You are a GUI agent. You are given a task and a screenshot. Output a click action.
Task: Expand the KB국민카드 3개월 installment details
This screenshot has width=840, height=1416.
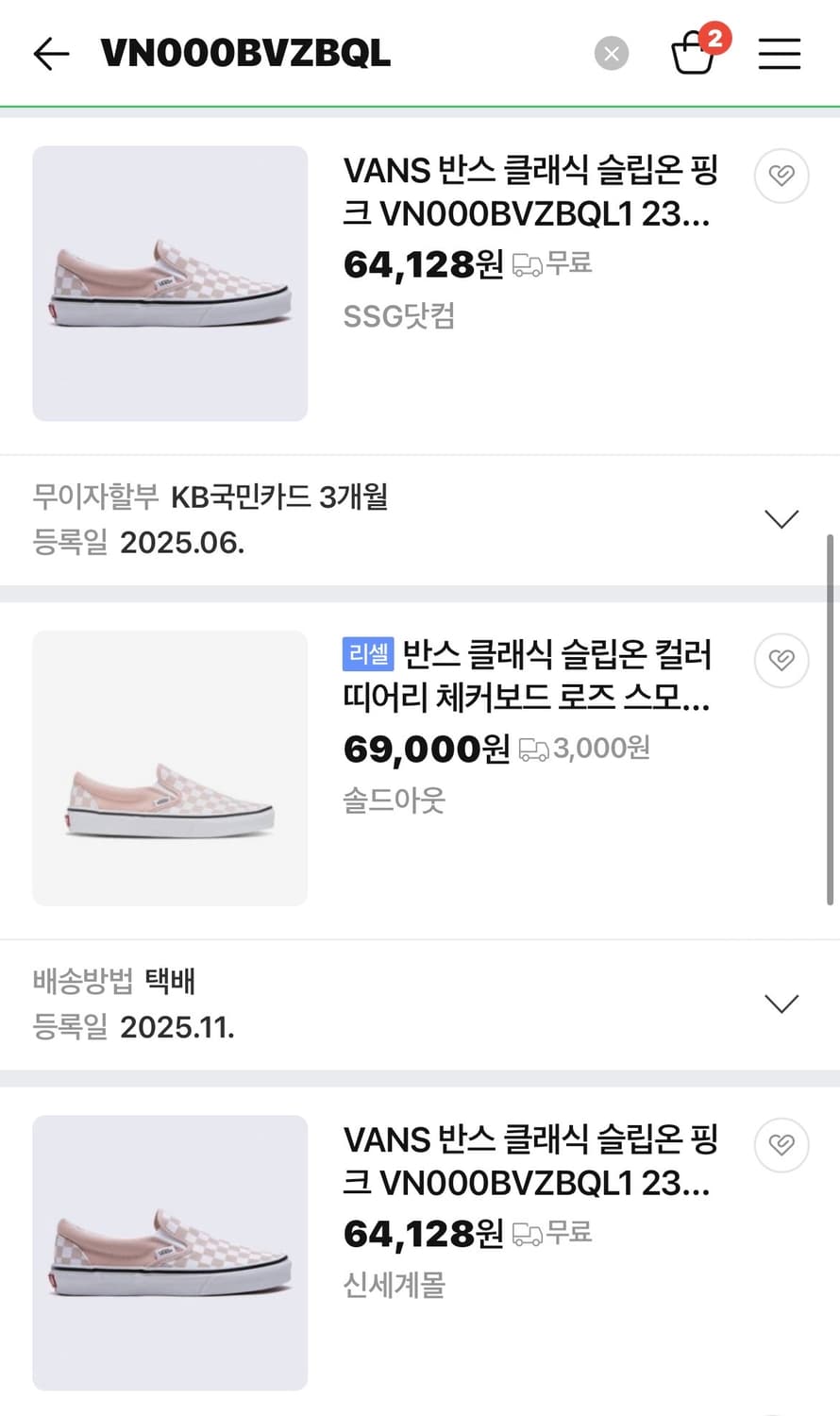[780, 517]
